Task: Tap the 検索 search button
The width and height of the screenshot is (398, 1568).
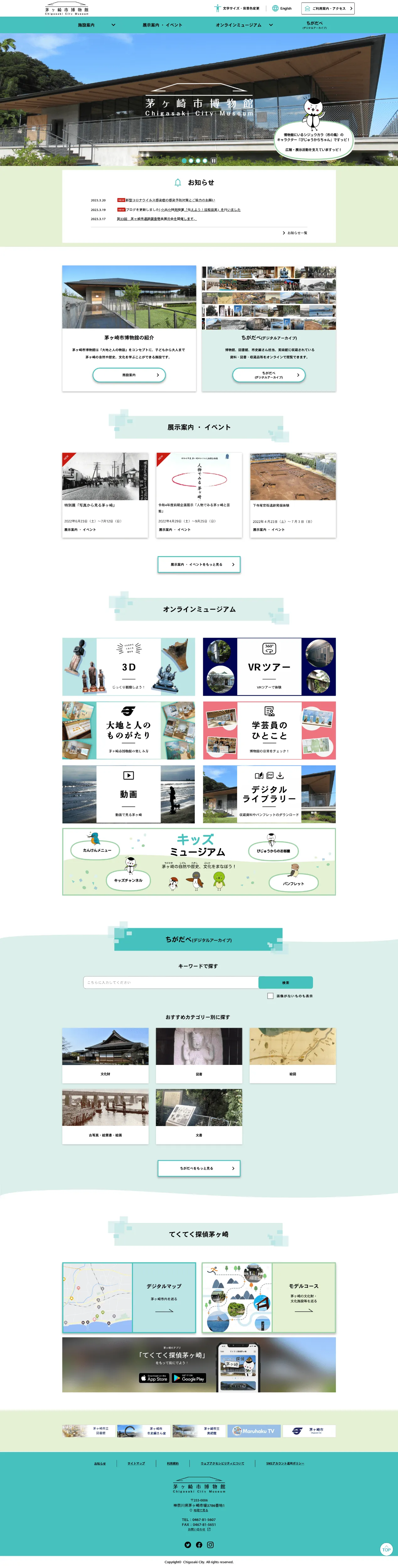Action: [285, 982]
